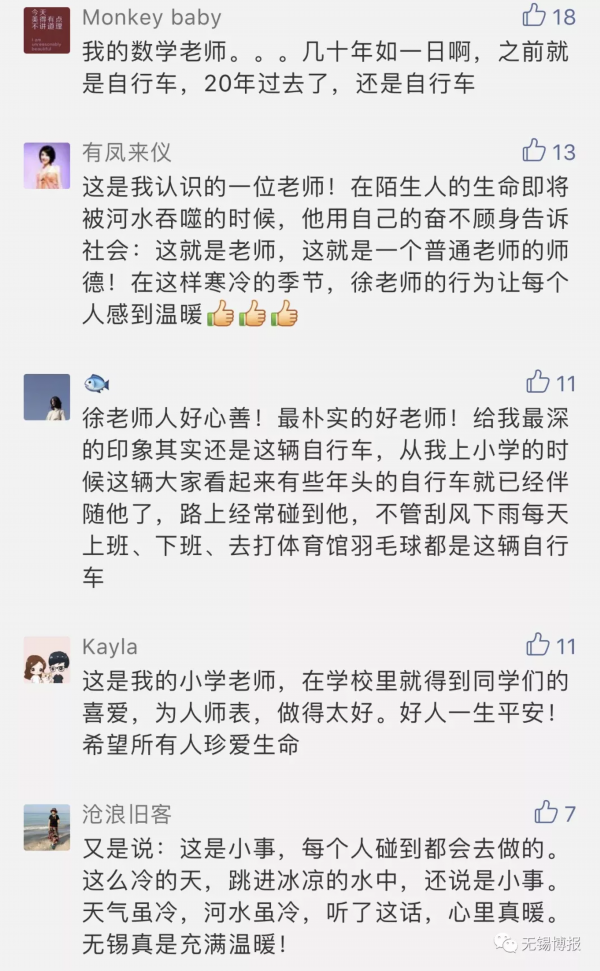
Task: Like the comment by 有凤来仪
Action: (x=535, y=151)
